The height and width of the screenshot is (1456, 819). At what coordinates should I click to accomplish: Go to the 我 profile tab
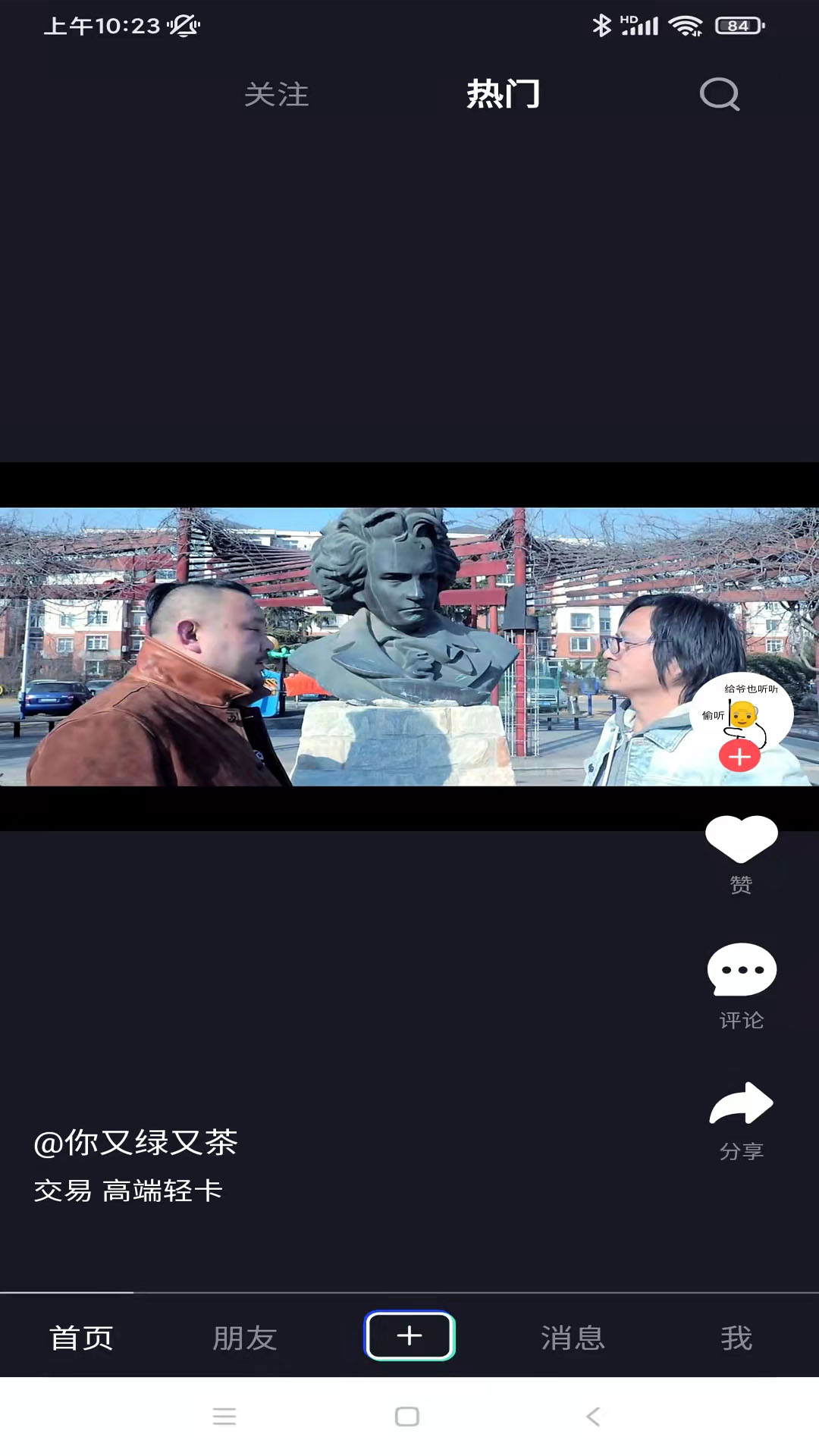pyautogui.click(x=736, y=1338)
